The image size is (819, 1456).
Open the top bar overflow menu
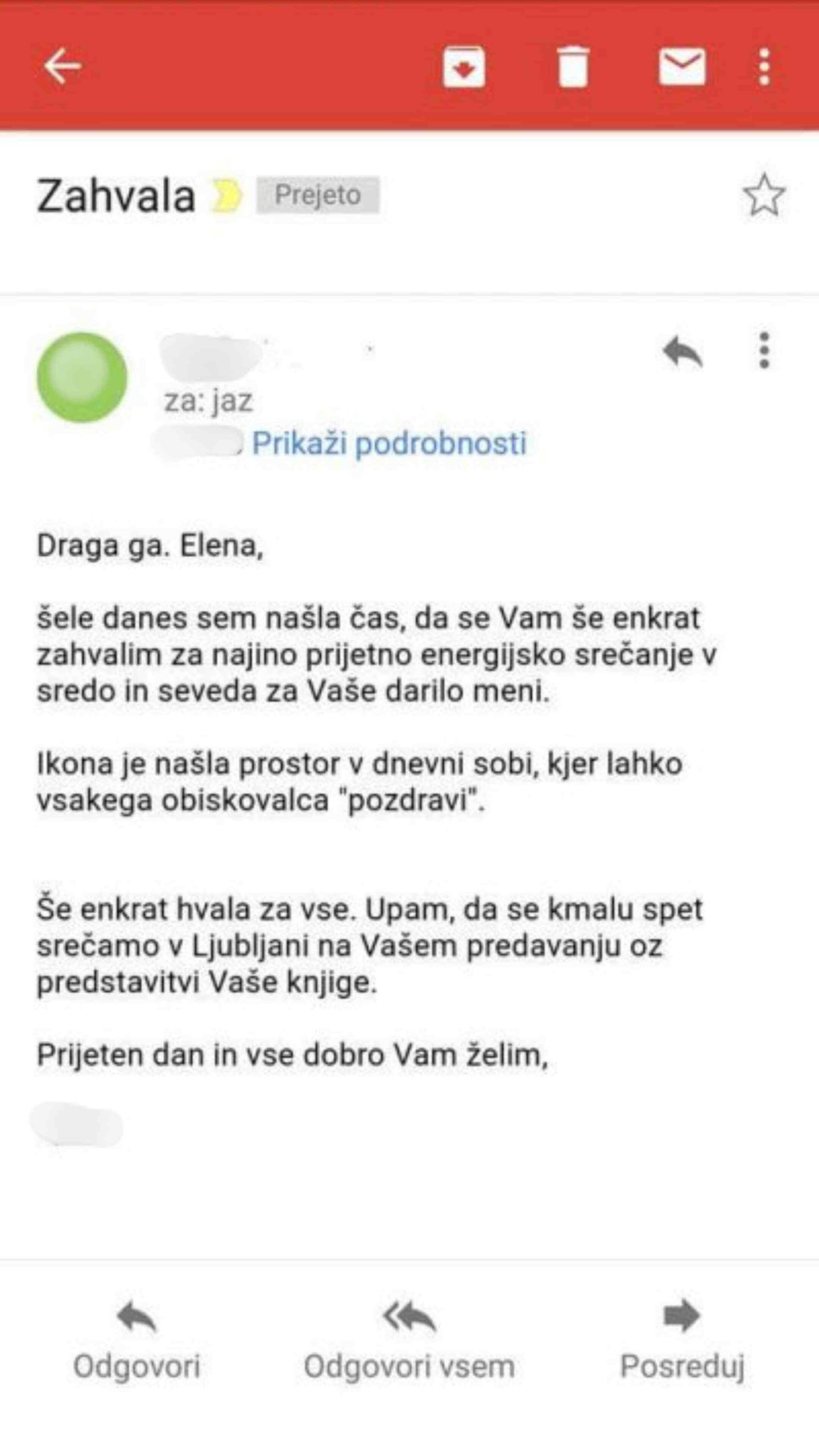pos(765,67)
